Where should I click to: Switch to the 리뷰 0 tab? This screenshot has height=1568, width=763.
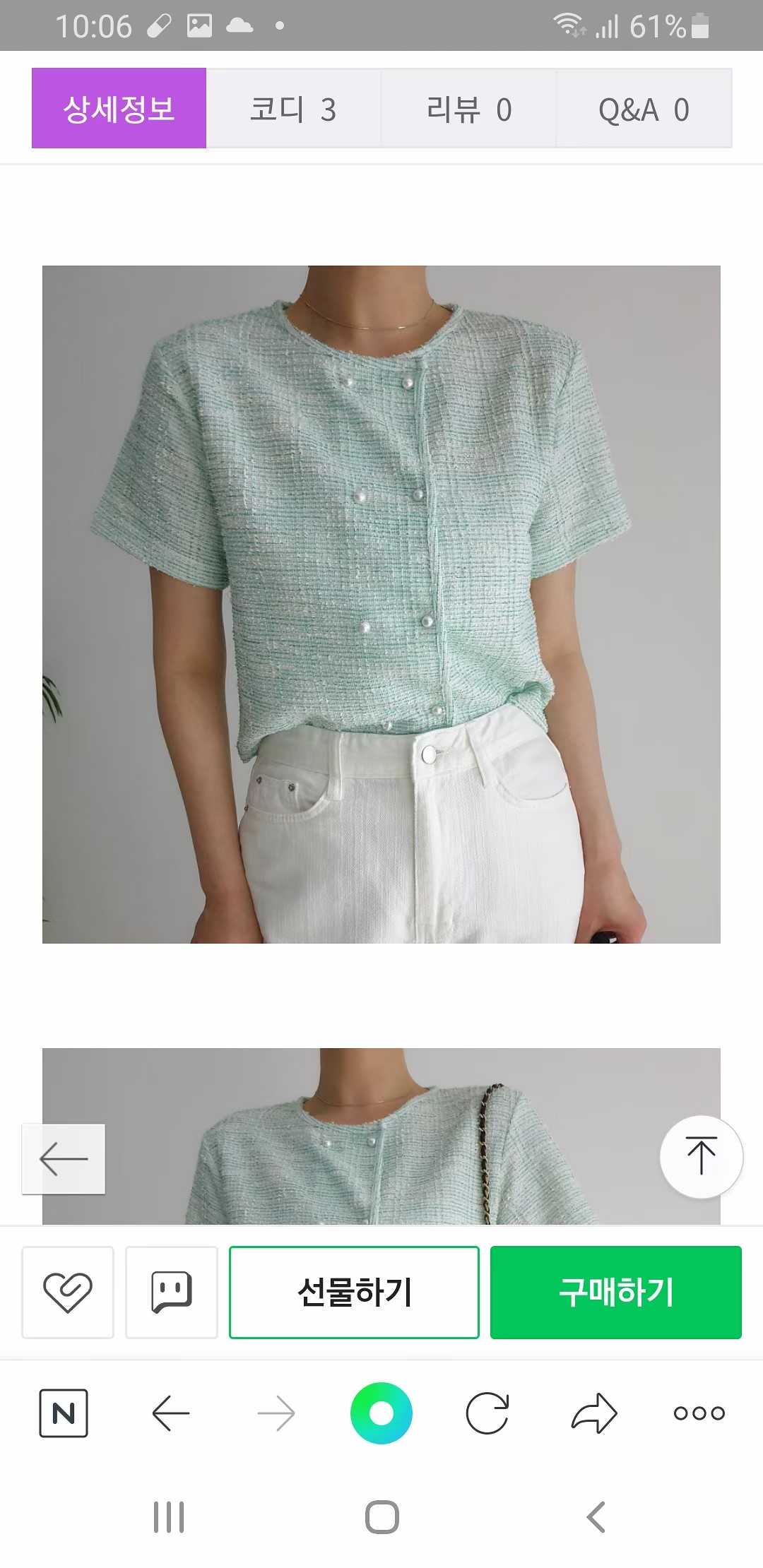(x=468, y=108)
